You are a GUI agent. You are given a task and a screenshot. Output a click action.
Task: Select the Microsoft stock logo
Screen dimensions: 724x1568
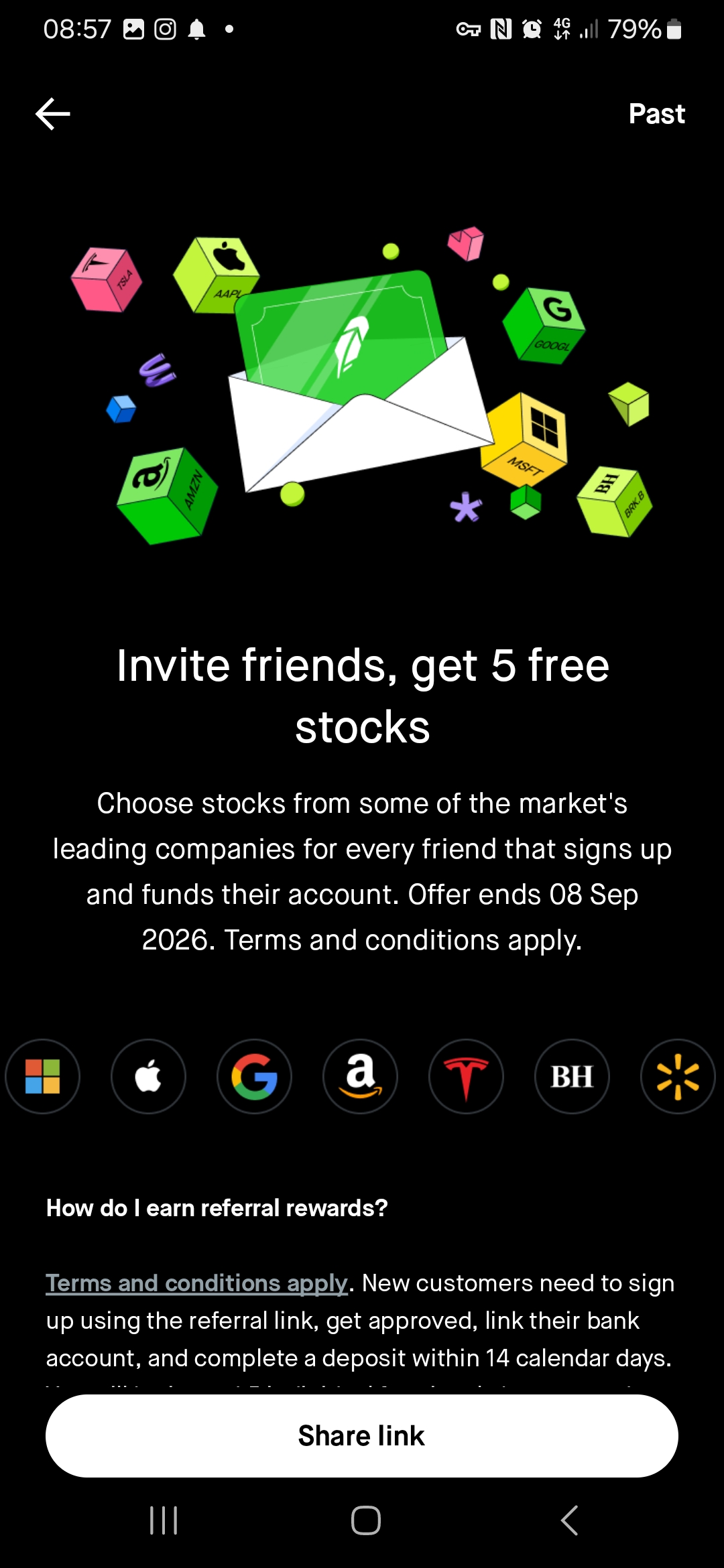[x=43, y=1076]
